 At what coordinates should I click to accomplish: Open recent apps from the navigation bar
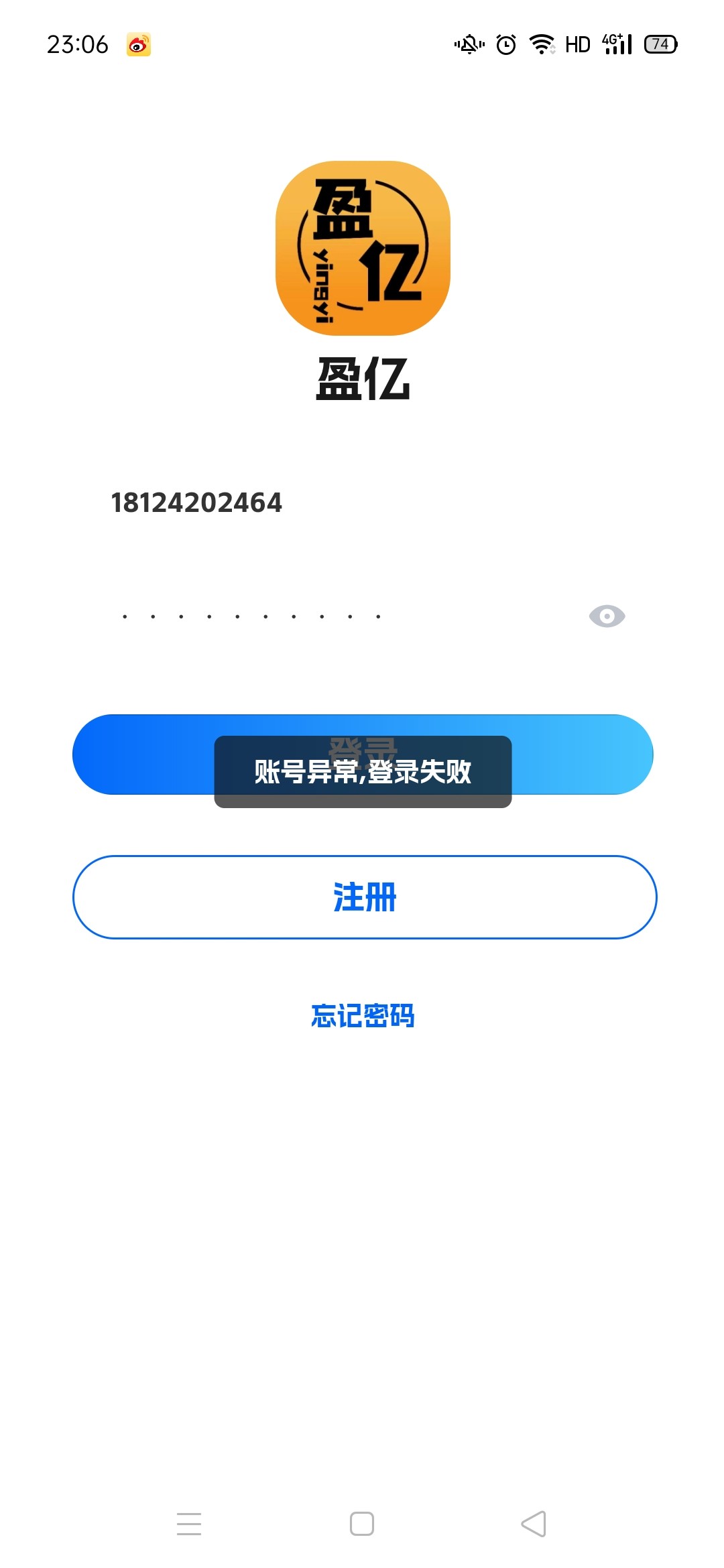click(x=189, y=1524)
